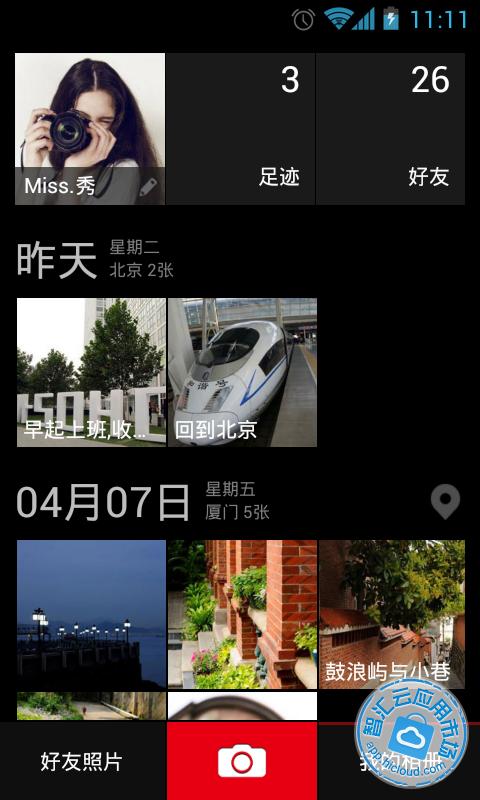
Task: Tap the Miss.秀 profile photo
Action: [90, 129]
